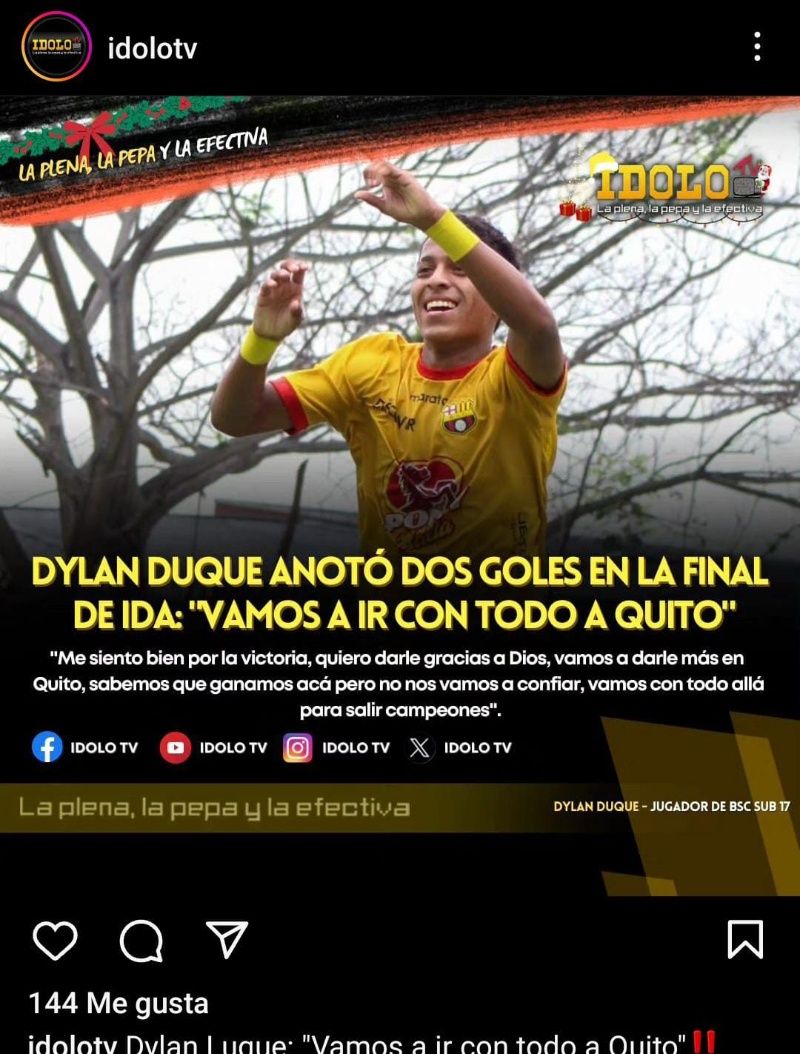The image size is (800, 1054).
Task: Comment on the post
Action: (141, 940)
